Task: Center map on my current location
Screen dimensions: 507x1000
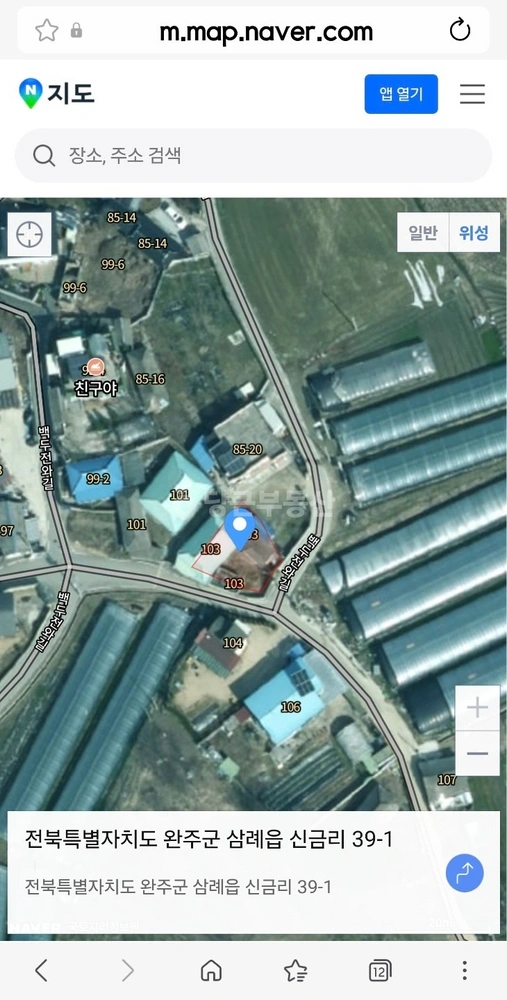Action: click(x=29, y=235)
